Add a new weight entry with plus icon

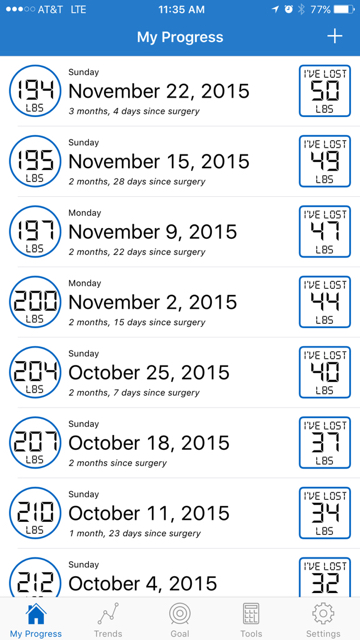coord(334,37)
